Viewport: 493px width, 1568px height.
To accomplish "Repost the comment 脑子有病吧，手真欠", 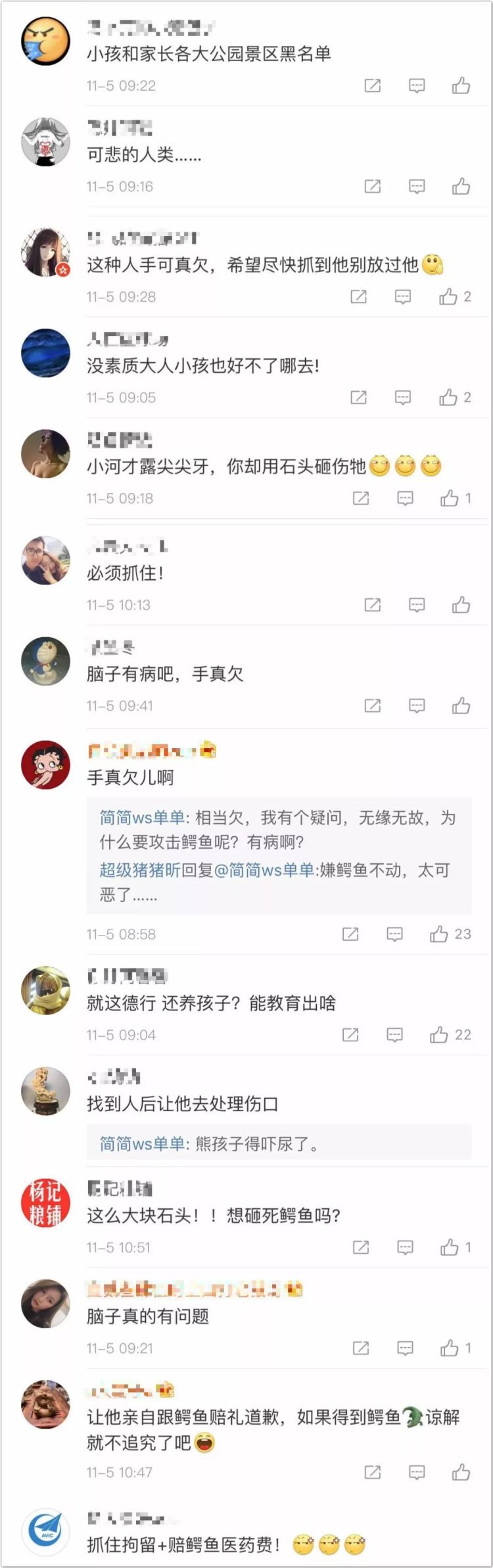I will tap(373, 706).
